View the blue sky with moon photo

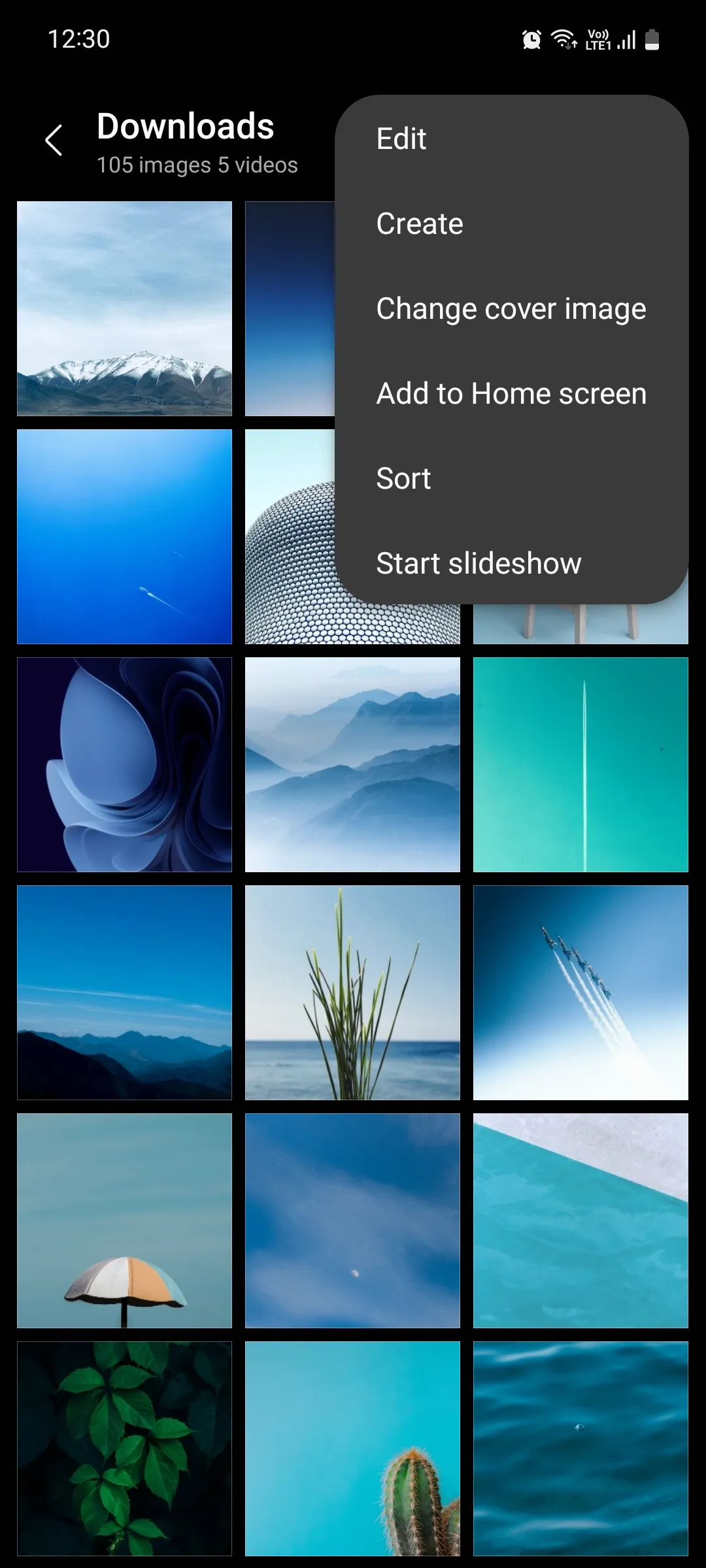(352, 1220)
